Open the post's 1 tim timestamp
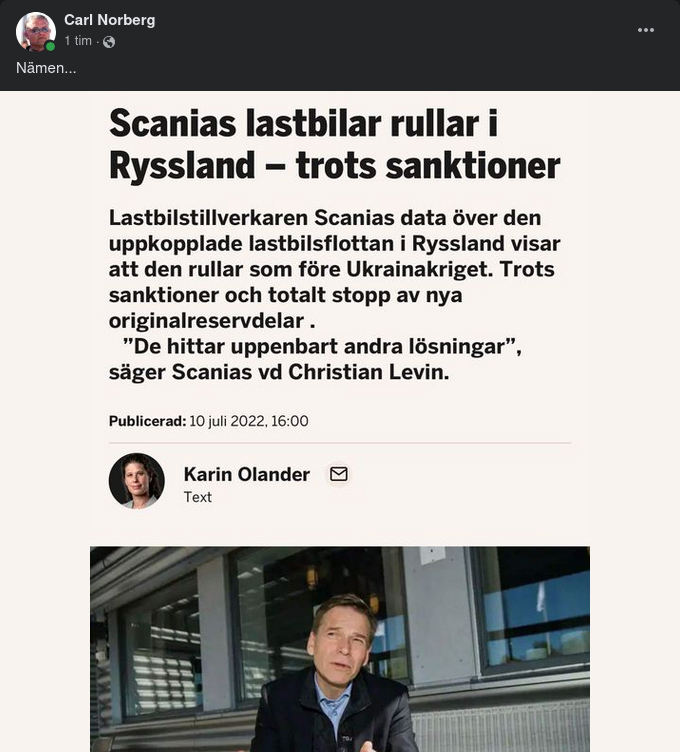680x752 pixels. coord(78,41)
